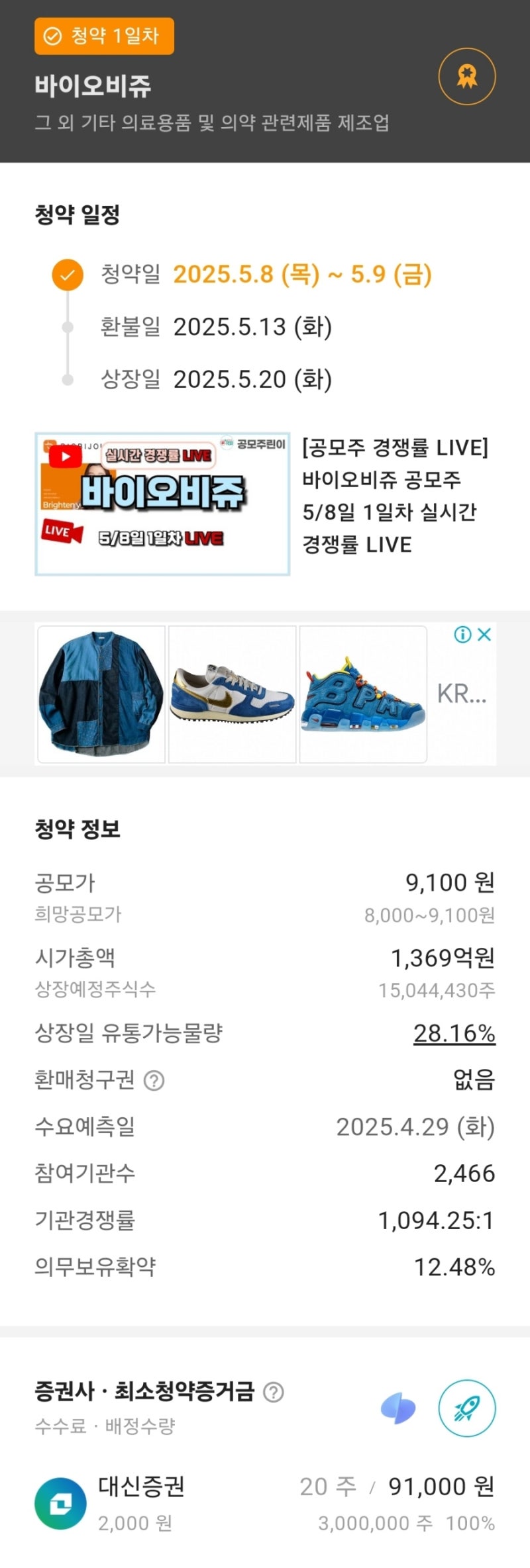
Task: Show help for 환매청구권
Action: pos(154,1081)
